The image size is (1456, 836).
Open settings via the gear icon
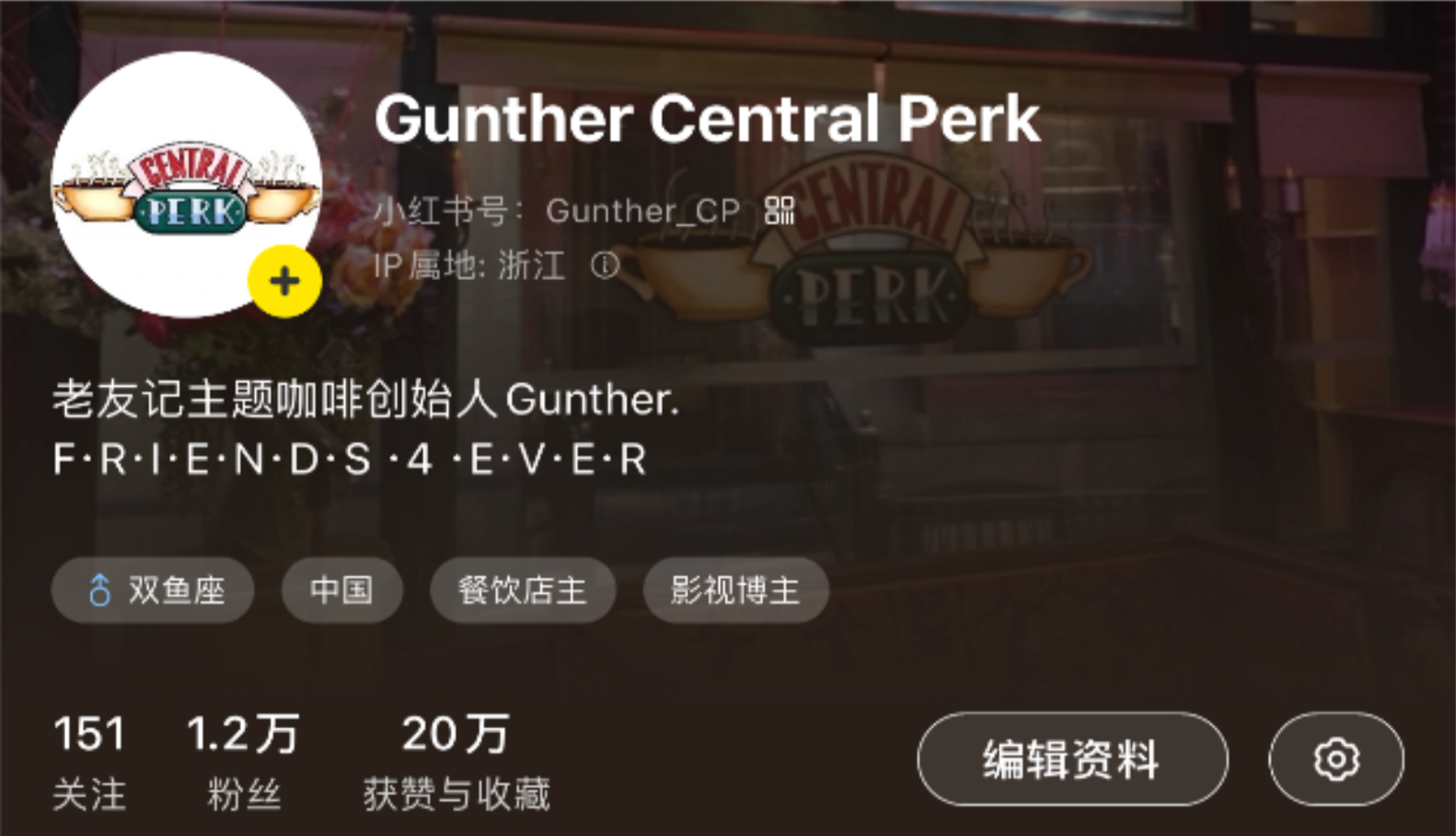[1336, 760]
